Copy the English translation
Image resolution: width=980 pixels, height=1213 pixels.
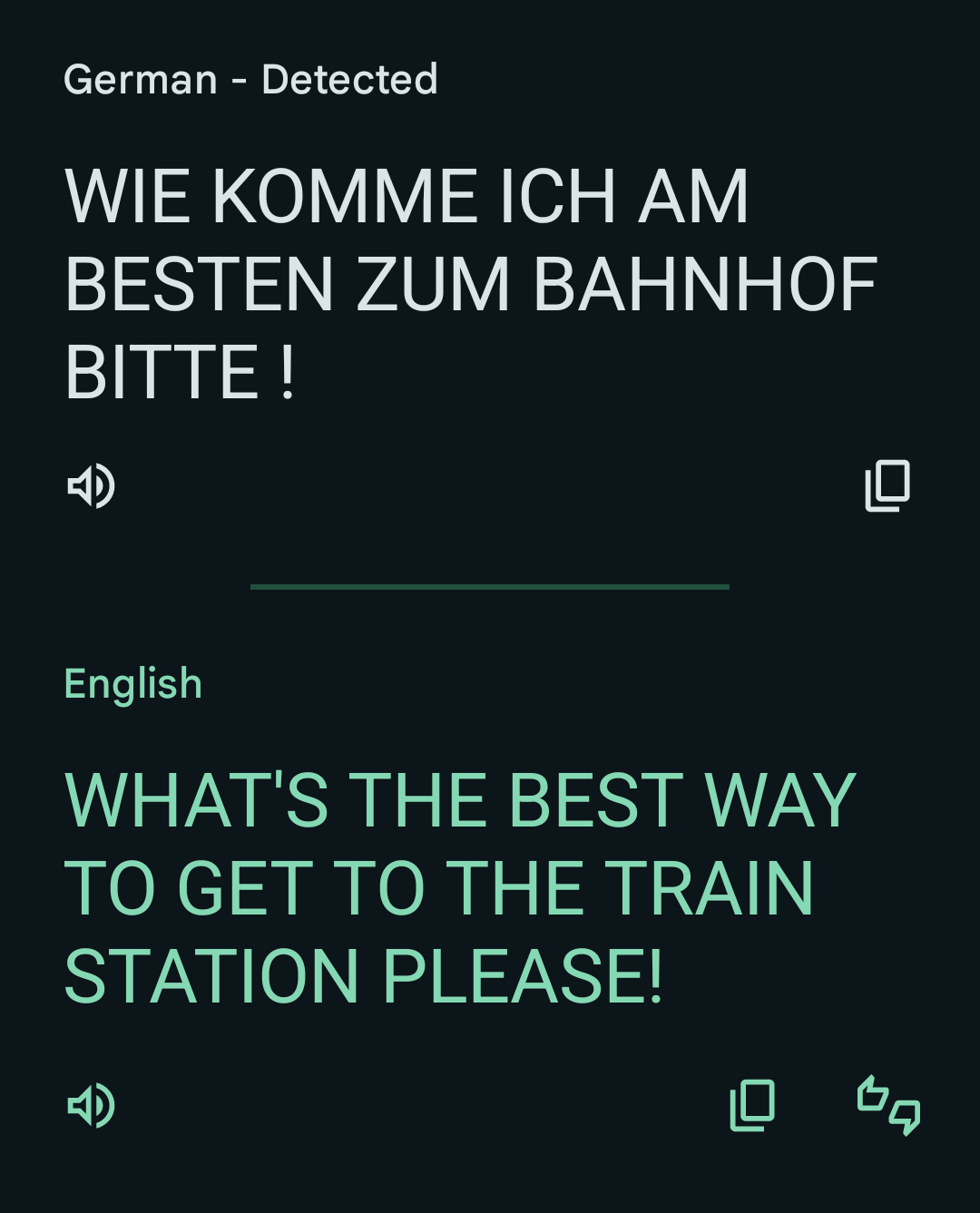click(752, 1105)
